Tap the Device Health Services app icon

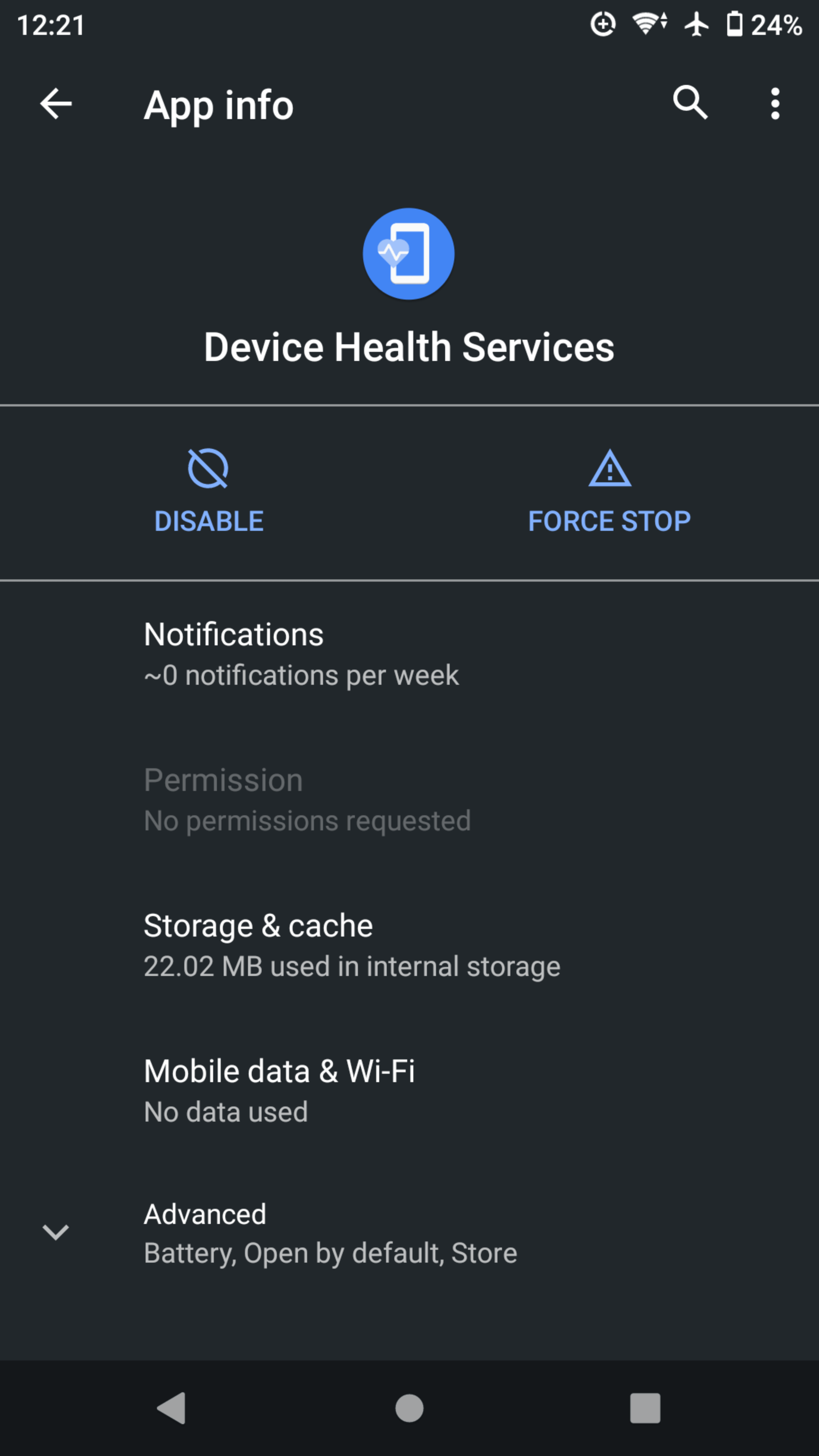point(409,254)
